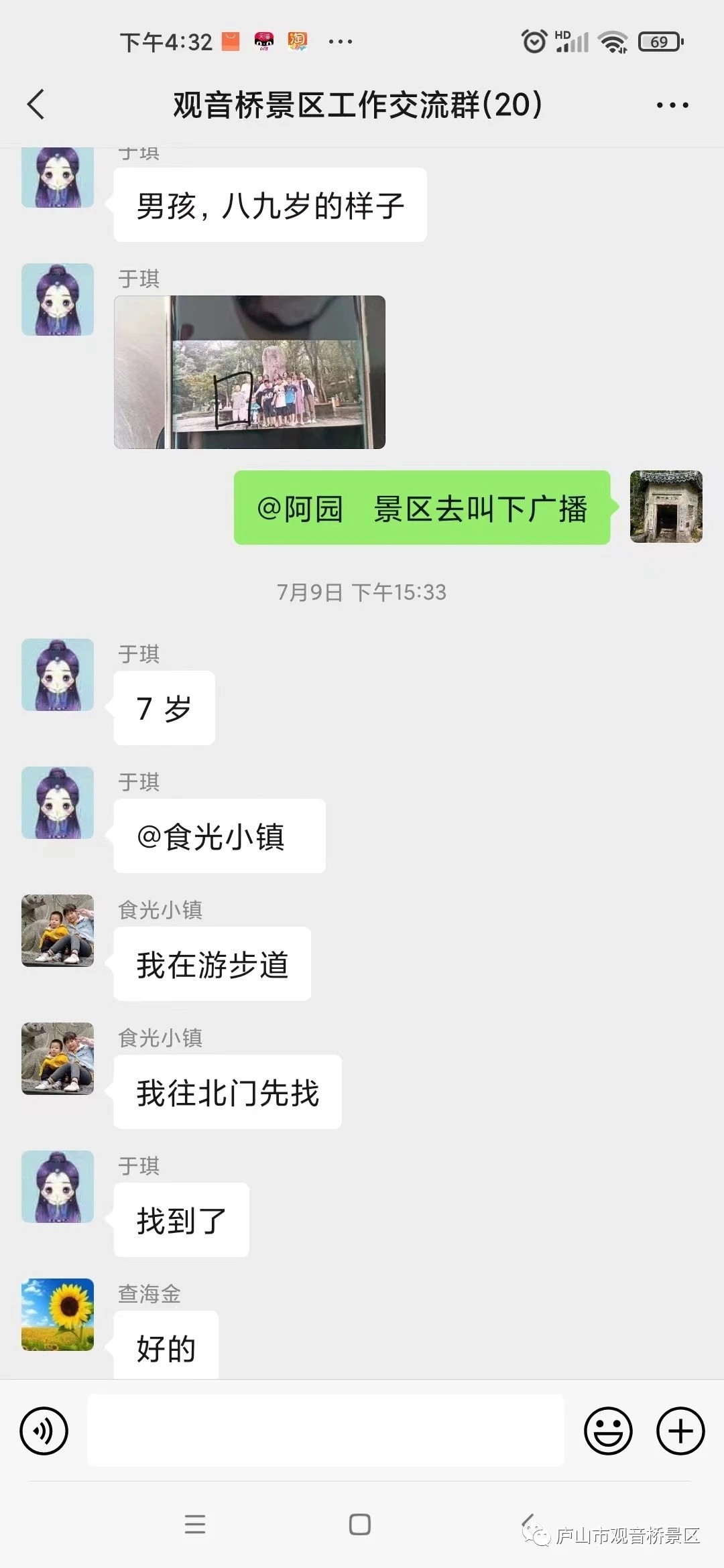
Task: Open 食光小镇's profile from 我在游步道 message
Action: point(58,930)
